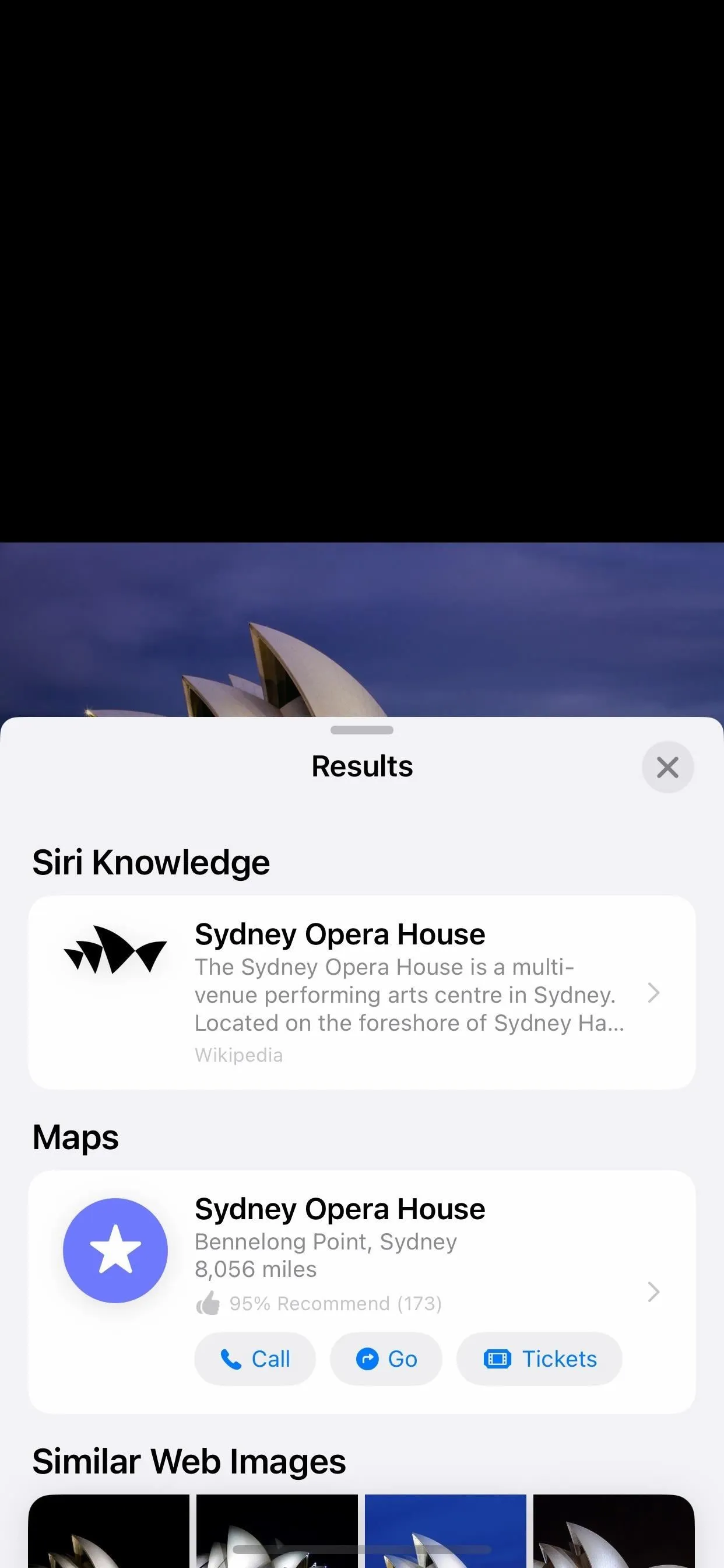Viewport: 724px width, 1568px height.
Task: Open the Tickets button
Action: tap(540, 1359)
